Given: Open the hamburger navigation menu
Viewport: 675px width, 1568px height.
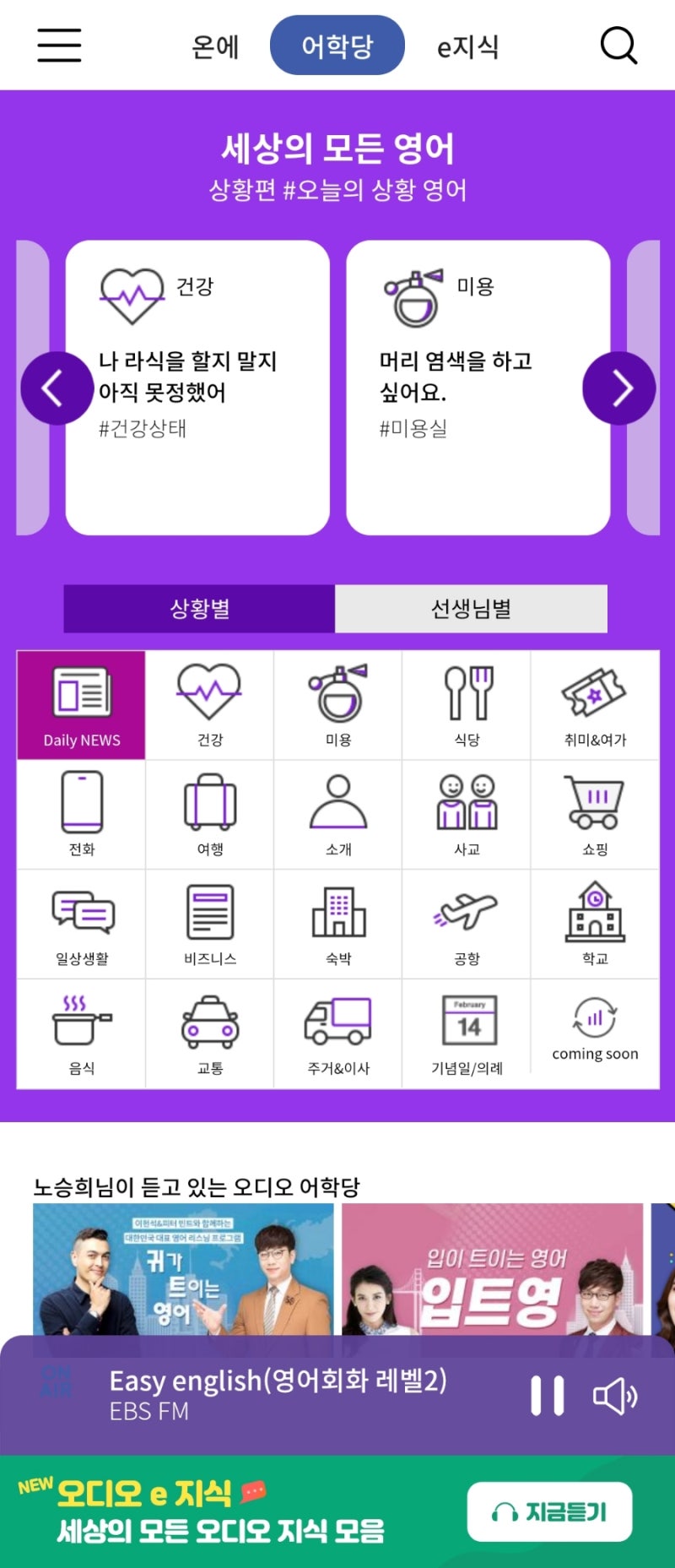Looking at the screenshot, I should [57, 46].
